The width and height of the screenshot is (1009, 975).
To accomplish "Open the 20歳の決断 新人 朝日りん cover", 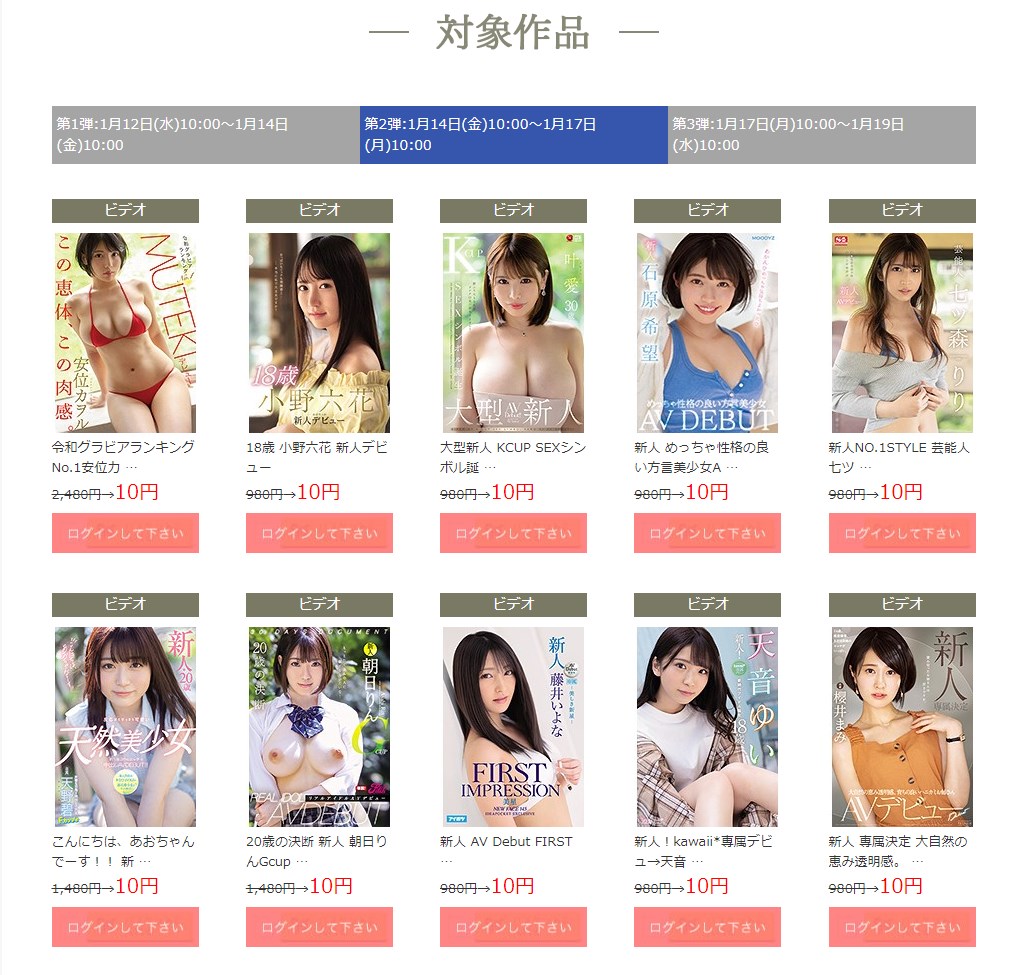I will pos(319,726).
